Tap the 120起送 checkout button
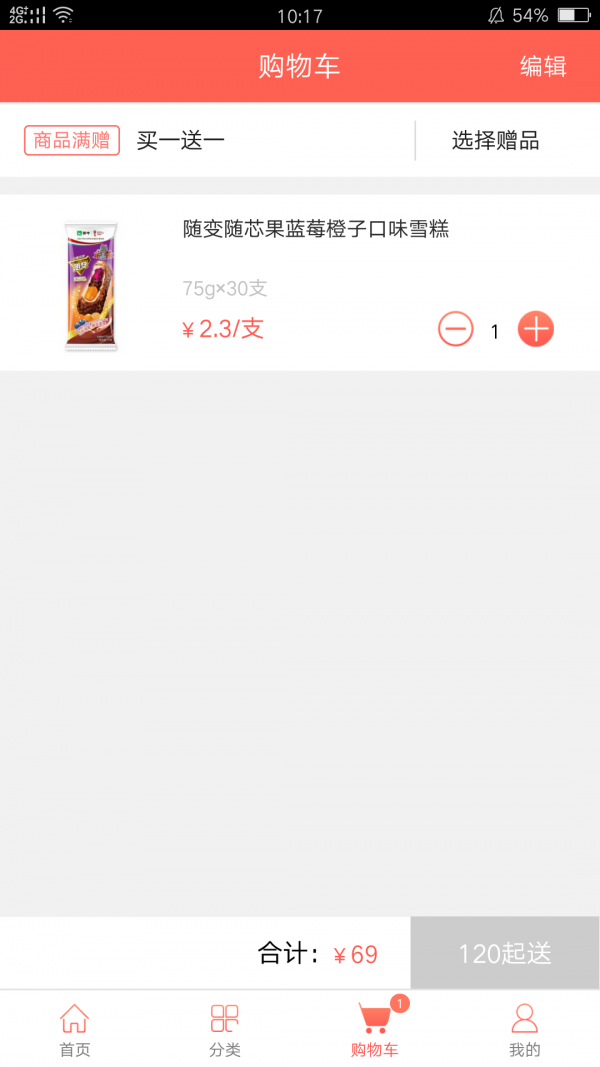This screenshot has height=1067, width=600. point(505,953)
